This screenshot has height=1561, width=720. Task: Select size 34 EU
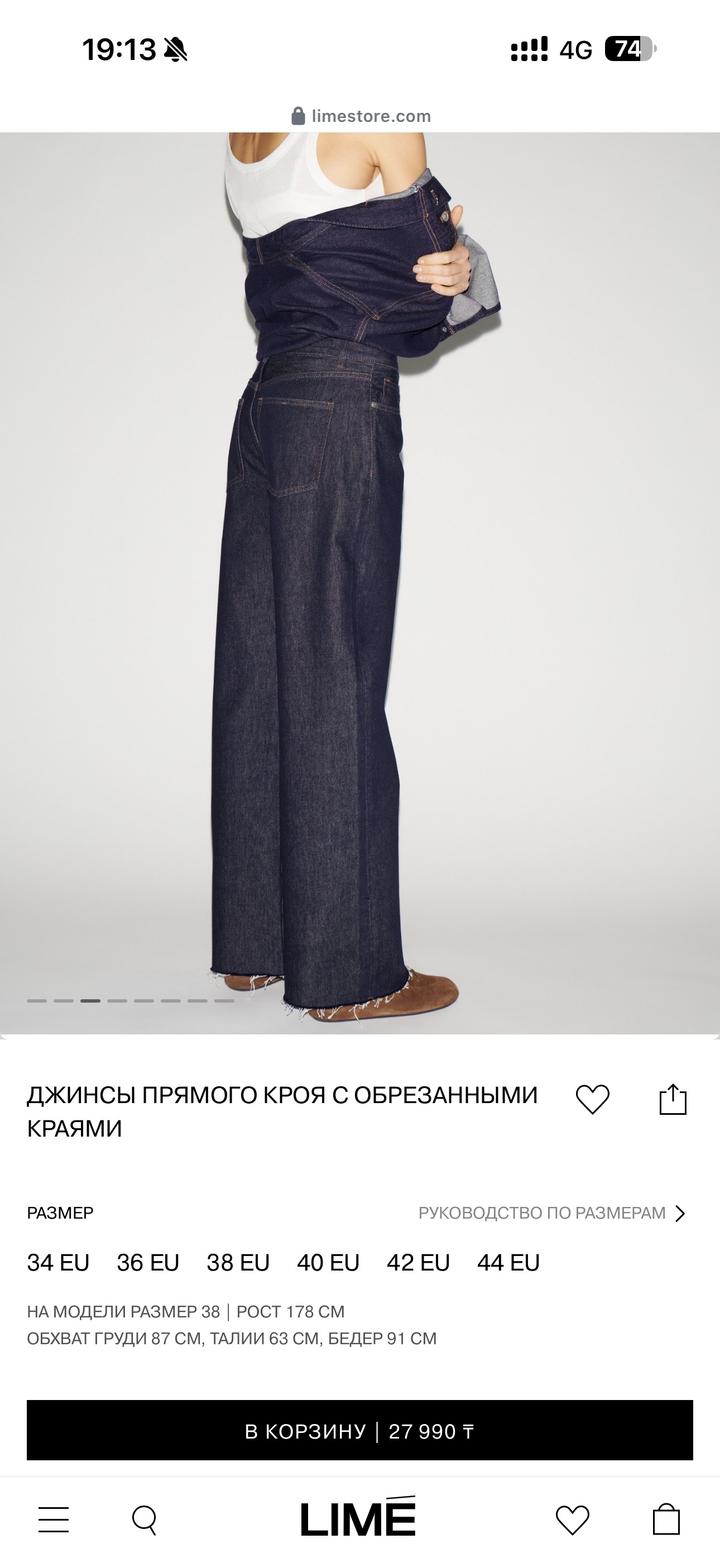pyautogui.click(x=58, y=1263)
